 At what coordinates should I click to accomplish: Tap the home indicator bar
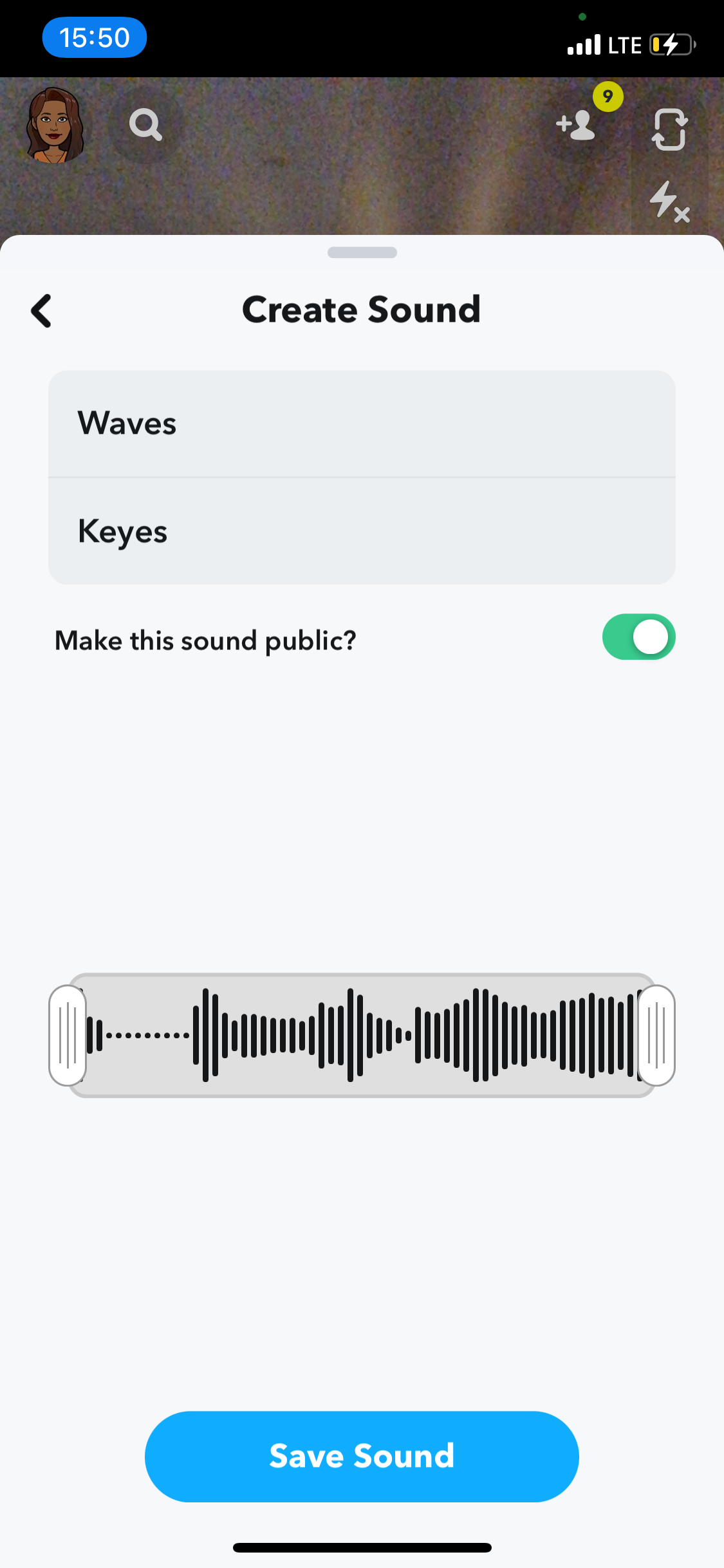pos(362,1547)
